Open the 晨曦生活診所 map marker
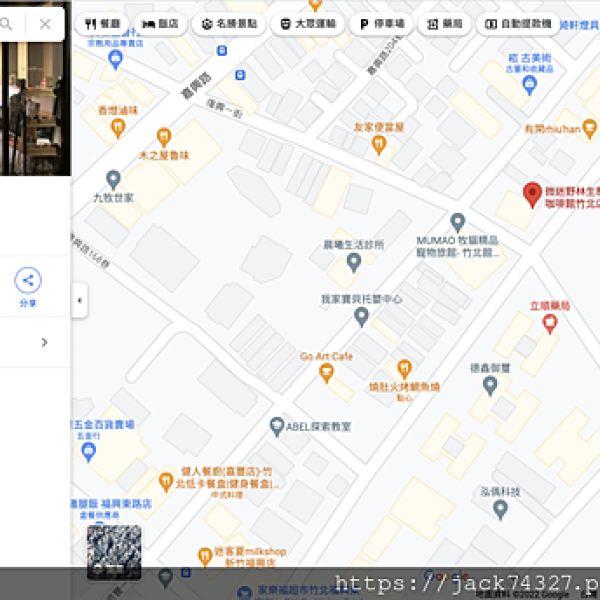The width and height of the screenshot is (600, 600). 353,262
